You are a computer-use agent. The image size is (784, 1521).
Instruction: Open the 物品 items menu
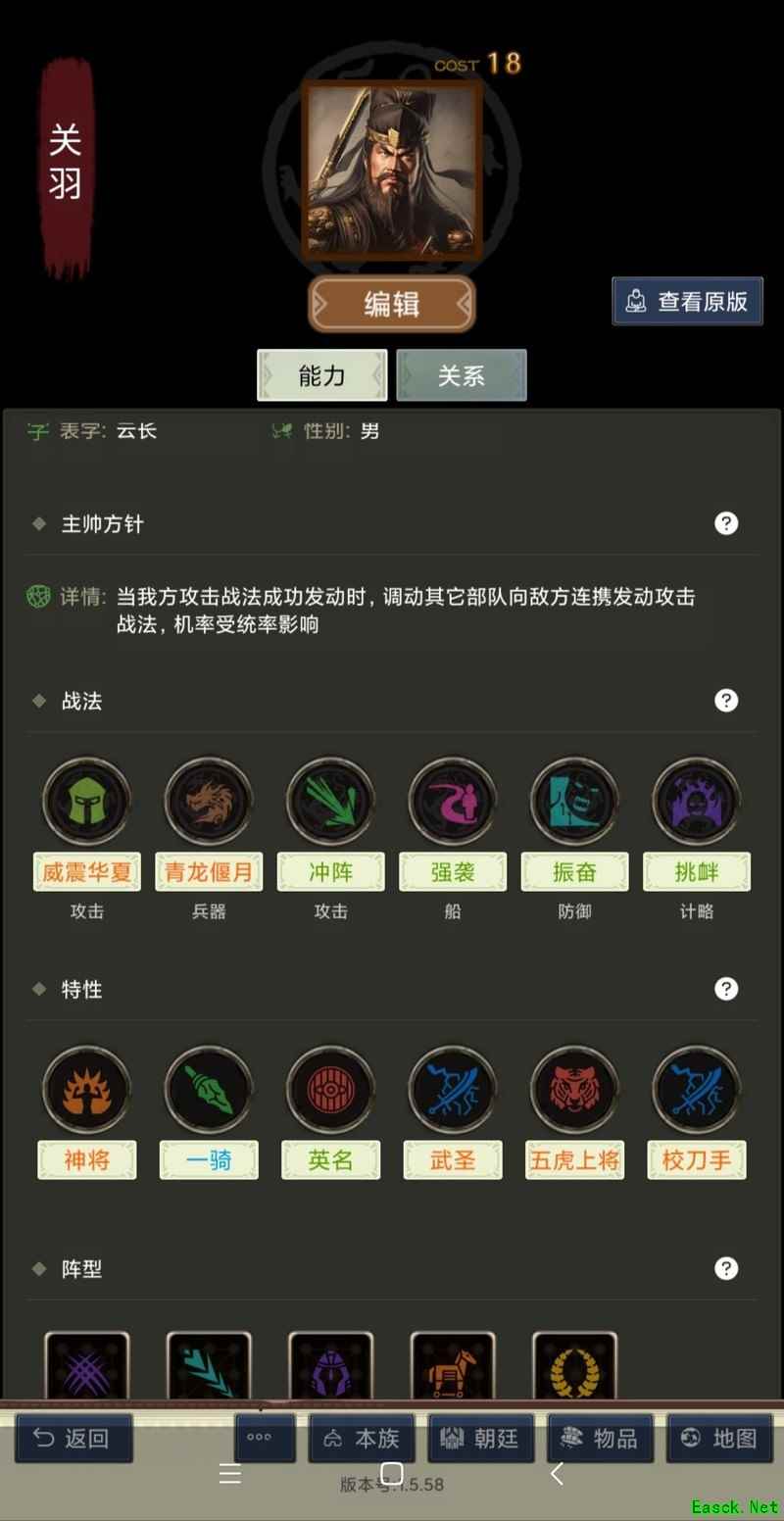pos(601,1439)
